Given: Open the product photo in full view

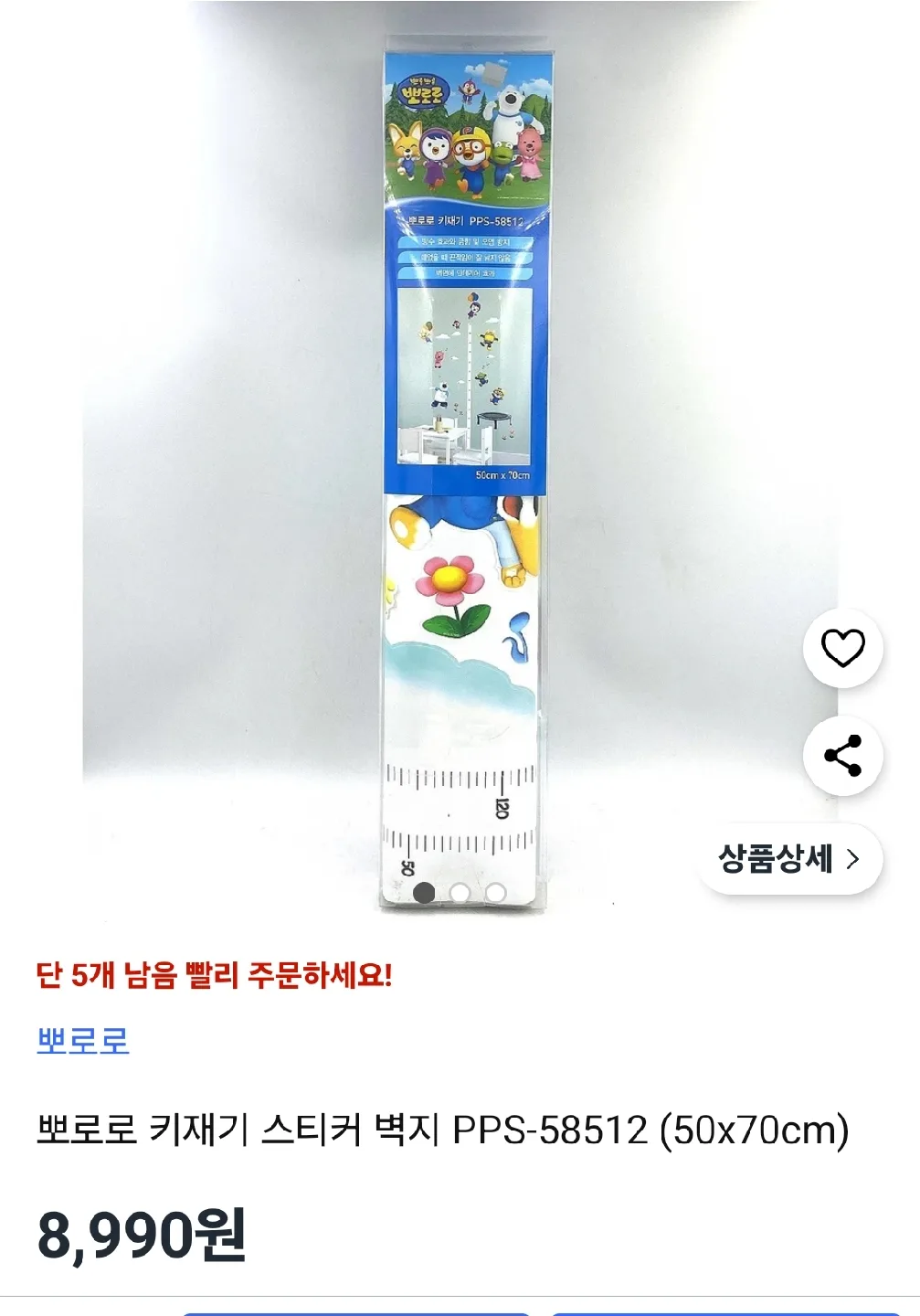Looking at the screenshot, I should (460, 457).
